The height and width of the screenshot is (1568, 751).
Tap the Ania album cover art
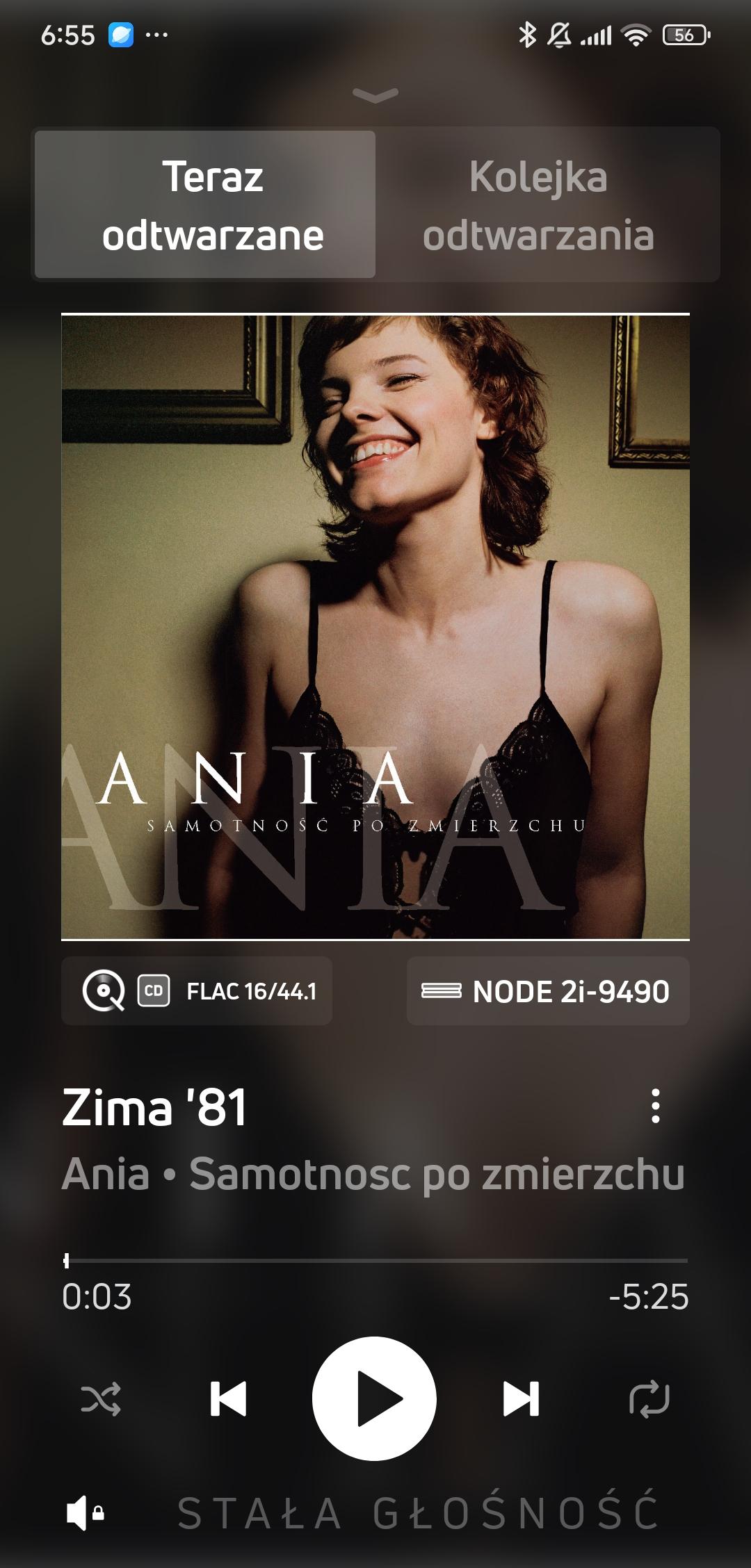pos(375,627)
